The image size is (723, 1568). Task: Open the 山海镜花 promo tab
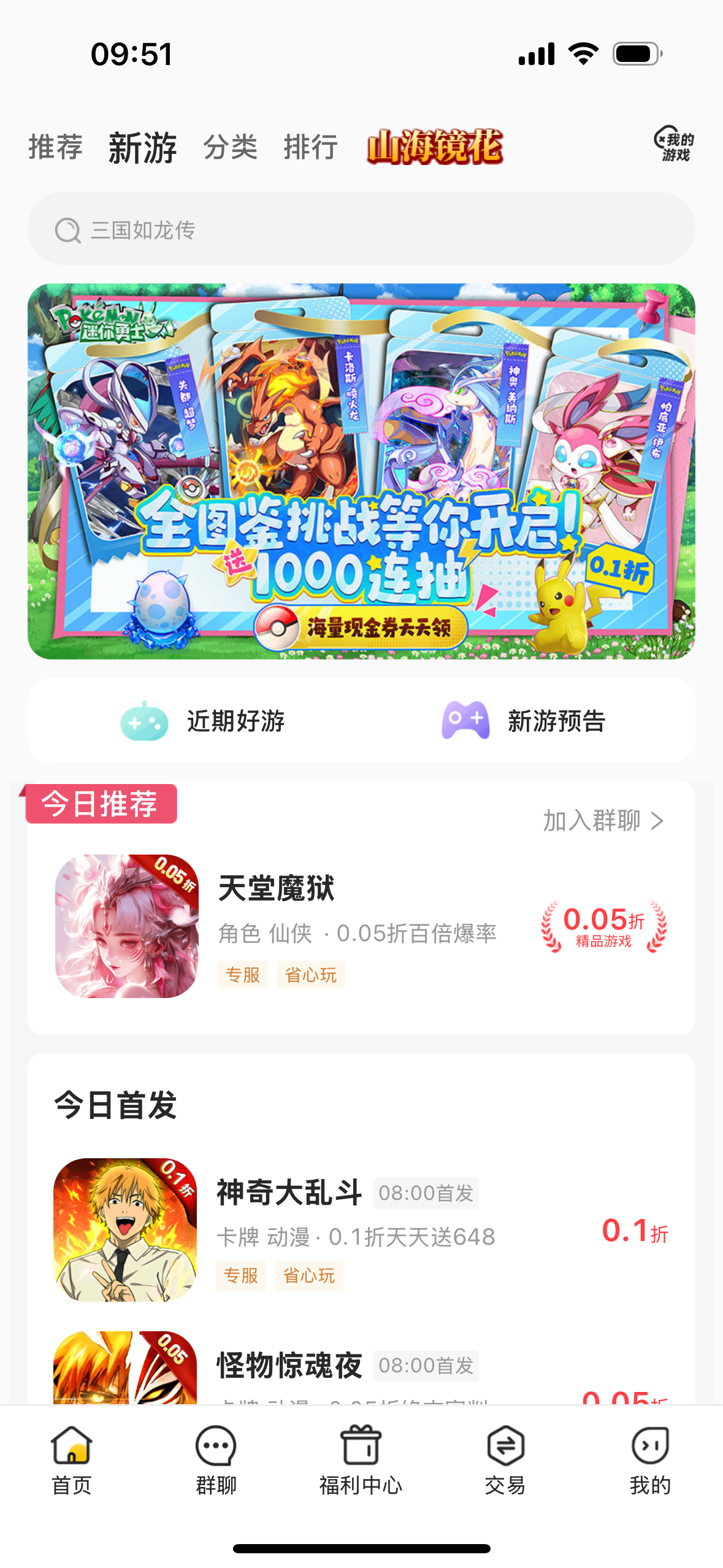435,147
